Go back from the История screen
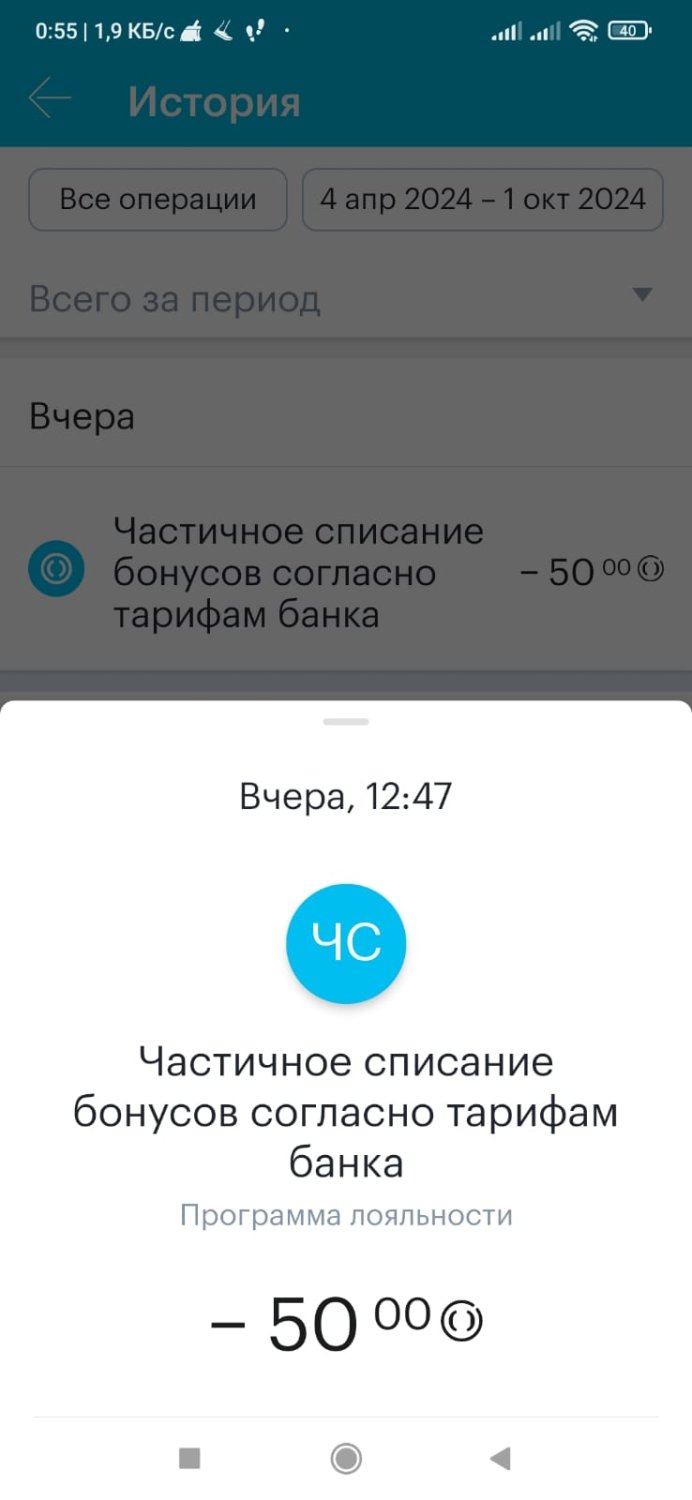 [x=50, y=100]
